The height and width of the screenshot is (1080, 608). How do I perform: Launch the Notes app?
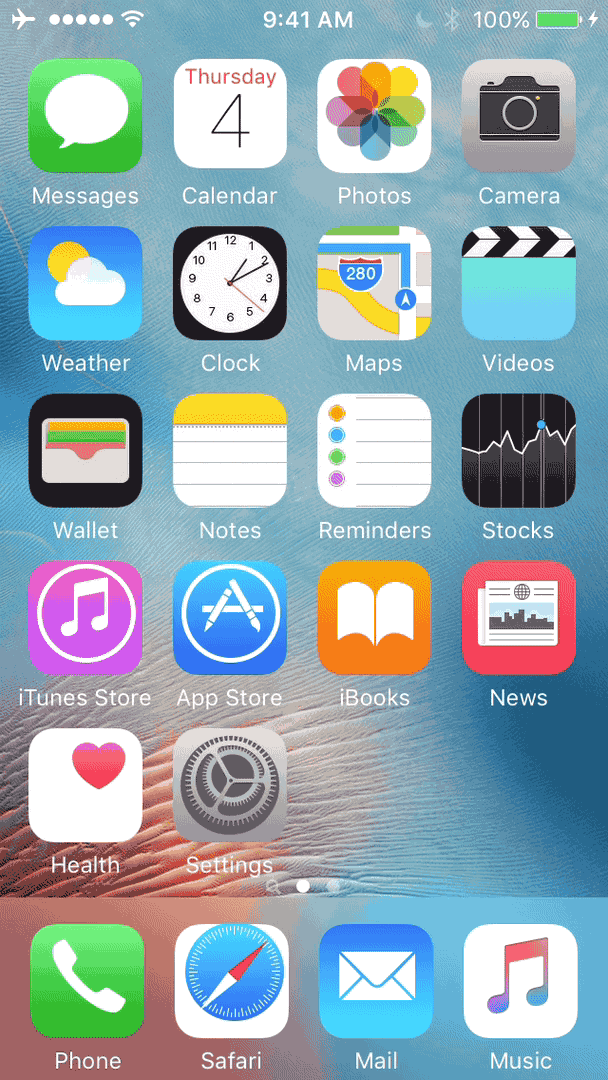coord(230,450)
